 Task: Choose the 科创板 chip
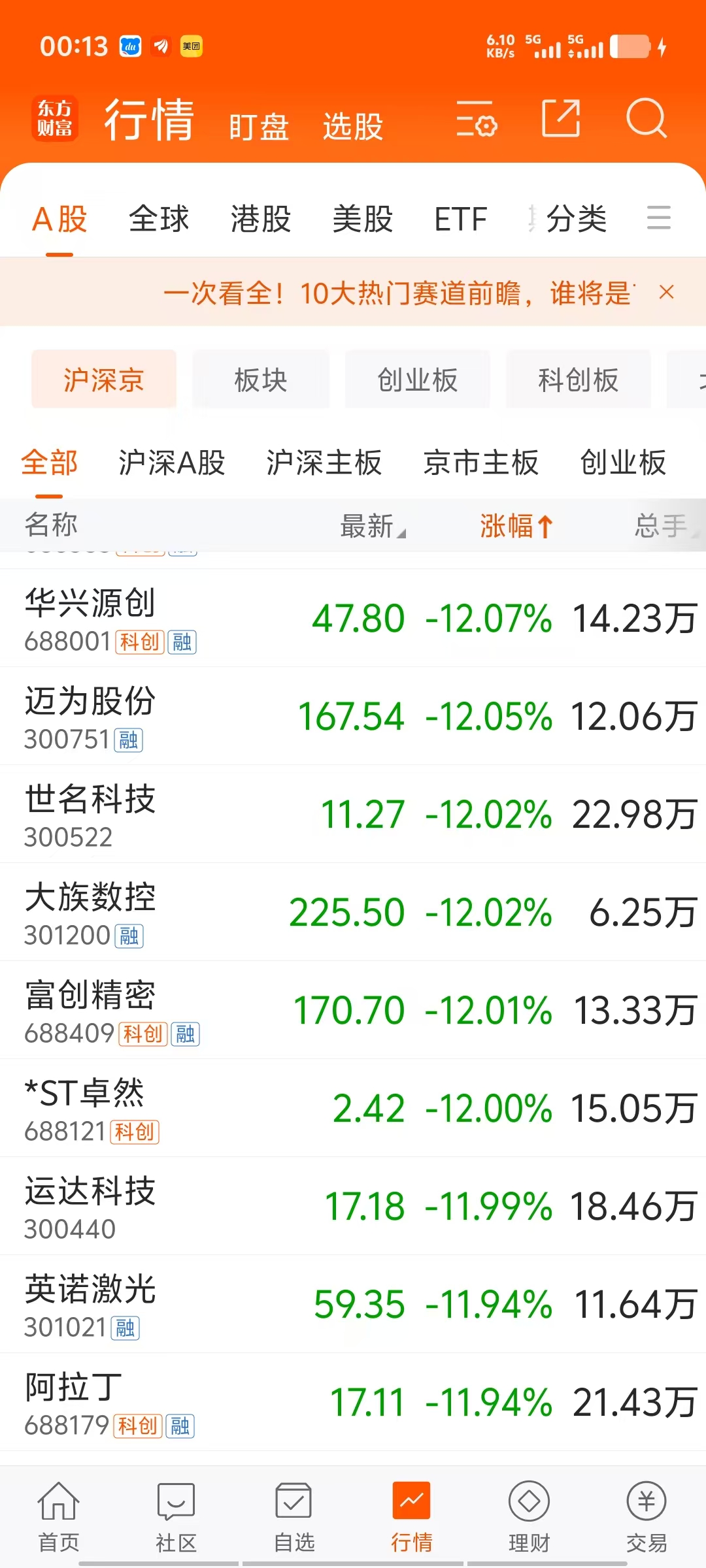[579, 380]
